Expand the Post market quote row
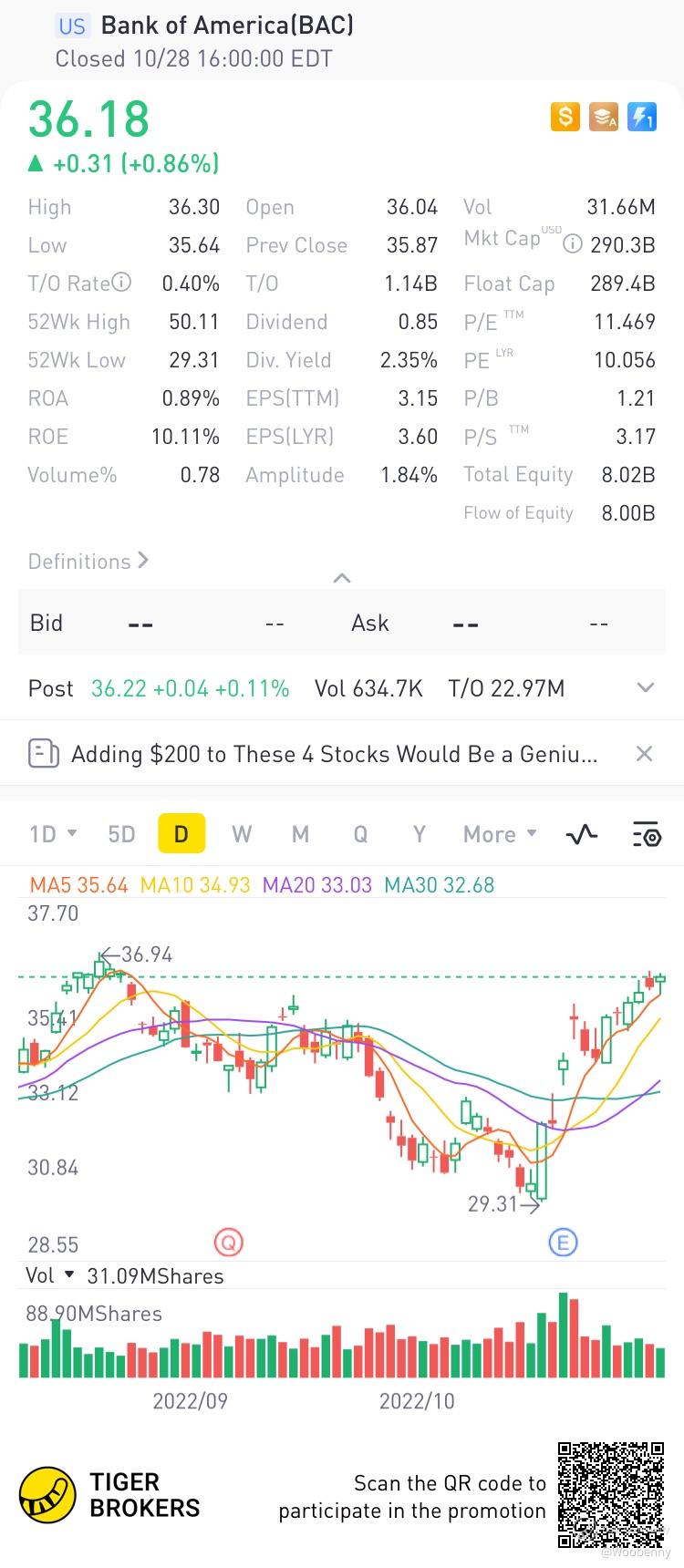The image size is (684, 1568). [646, 688]
